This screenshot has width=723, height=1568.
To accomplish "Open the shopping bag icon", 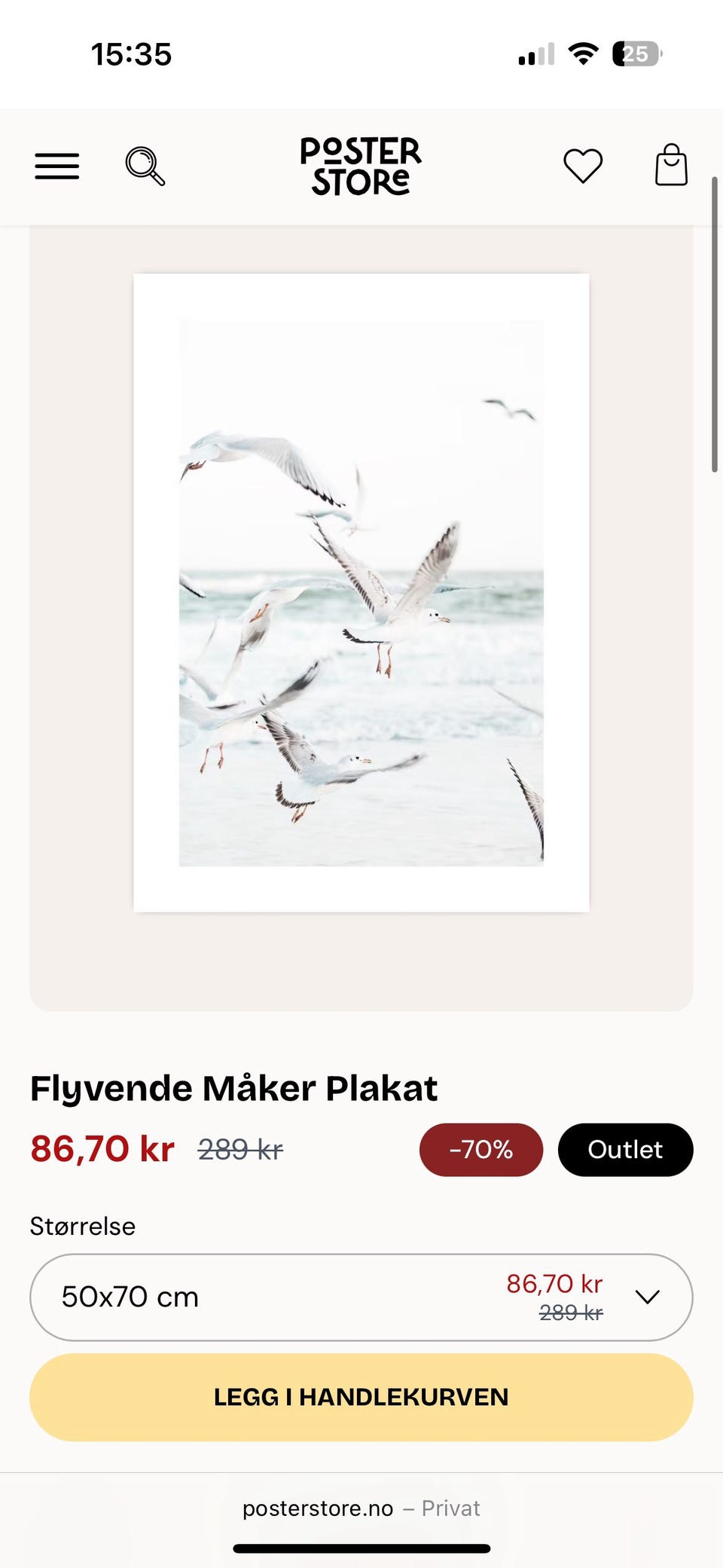I will (670, 166).
